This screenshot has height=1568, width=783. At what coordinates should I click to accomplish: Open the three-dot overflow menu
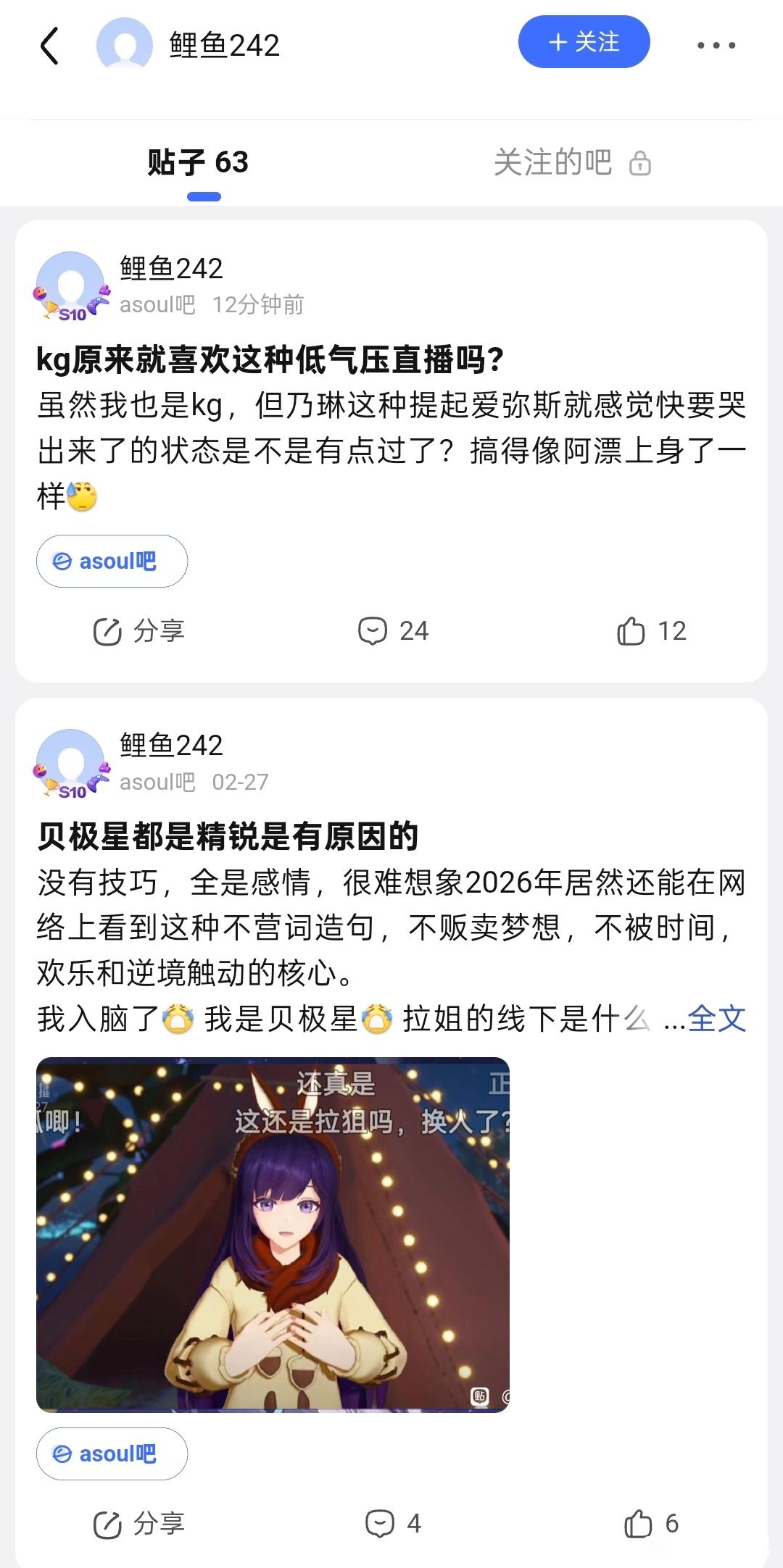tap(716, 46)
